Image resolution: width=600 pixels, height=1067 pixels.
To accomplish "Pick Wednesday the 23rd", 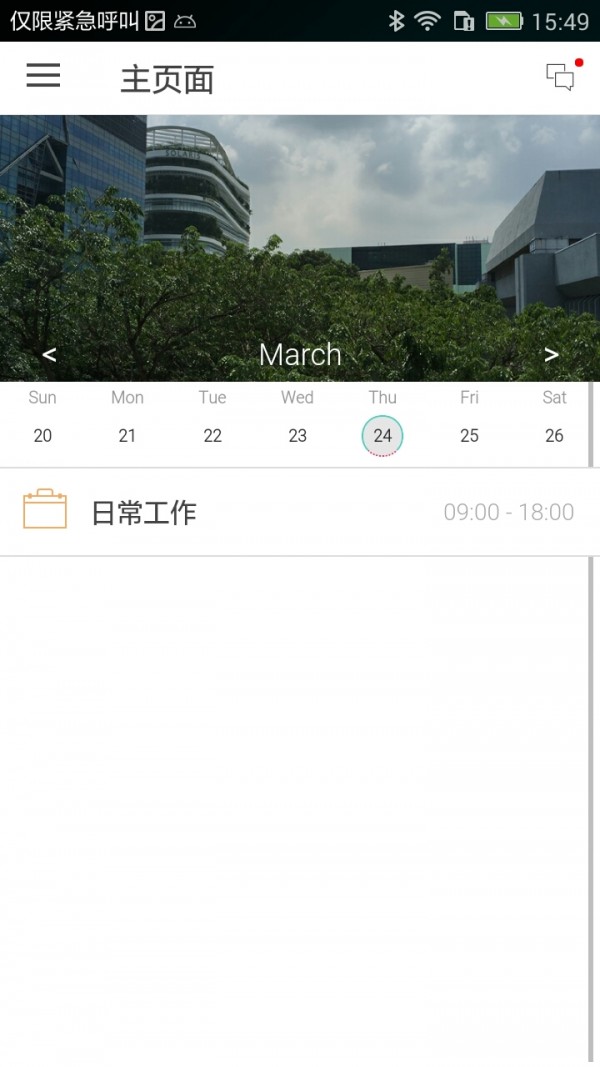I will 297,435.
